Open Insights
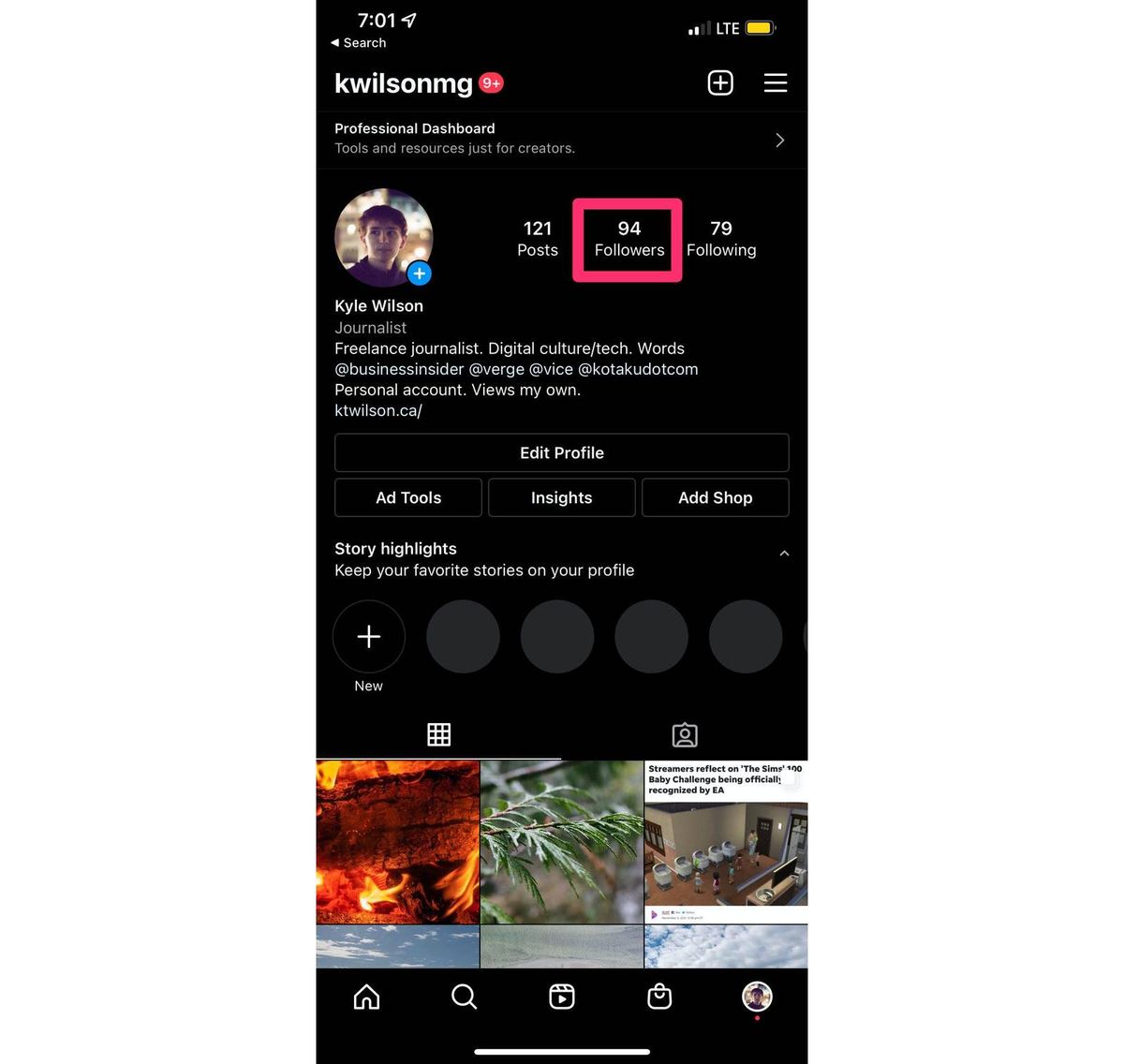Screen dimensions: 1124x1064 (x=561, y=497)
